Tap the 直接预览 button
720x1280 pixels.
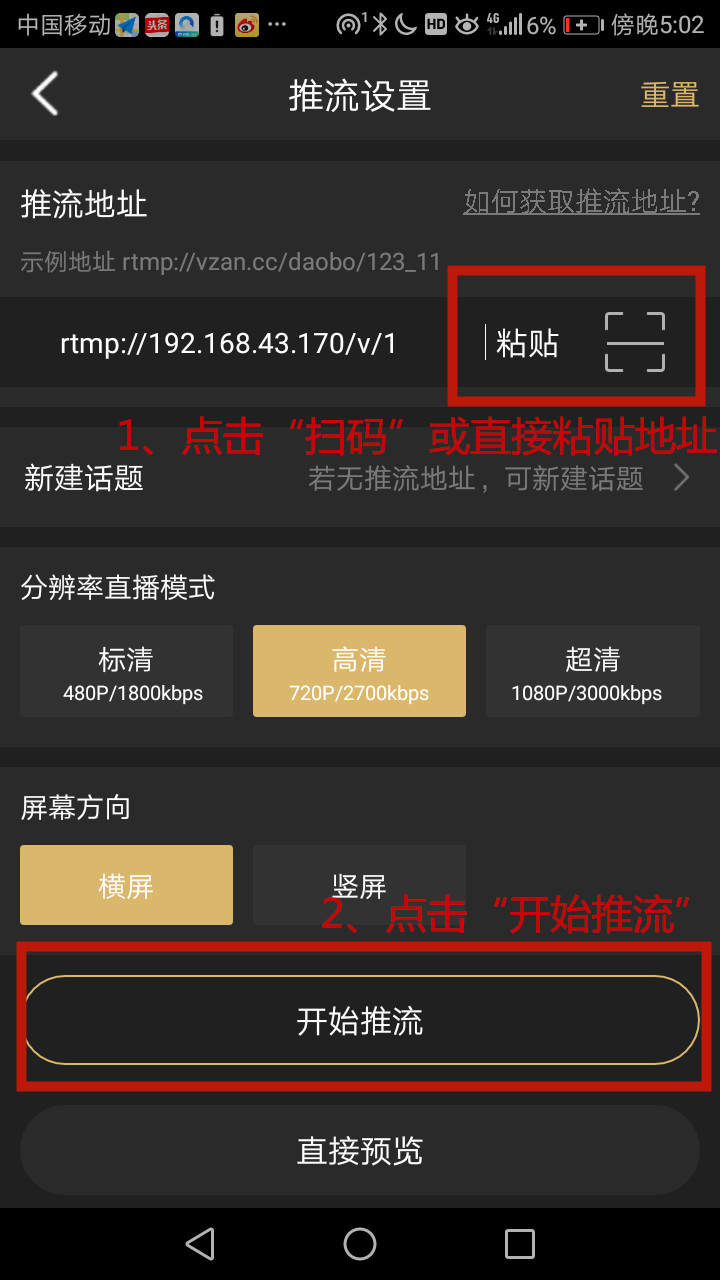pos(360,1150)
